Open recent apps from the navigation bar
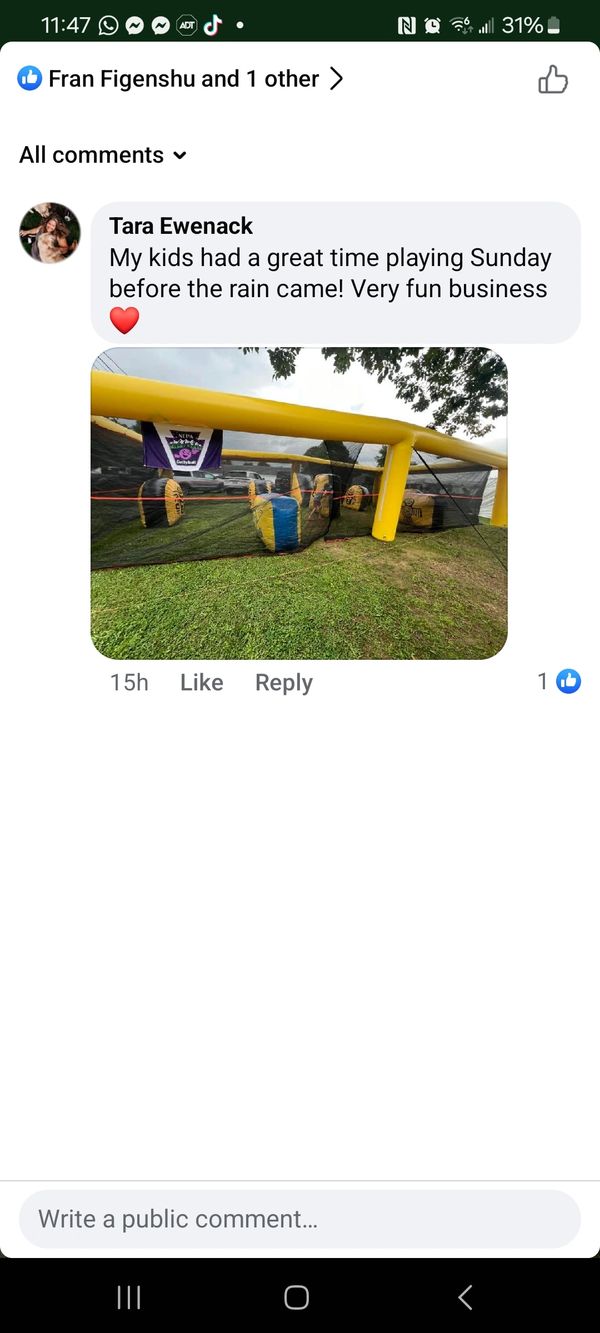 (x=129, y=1297)
